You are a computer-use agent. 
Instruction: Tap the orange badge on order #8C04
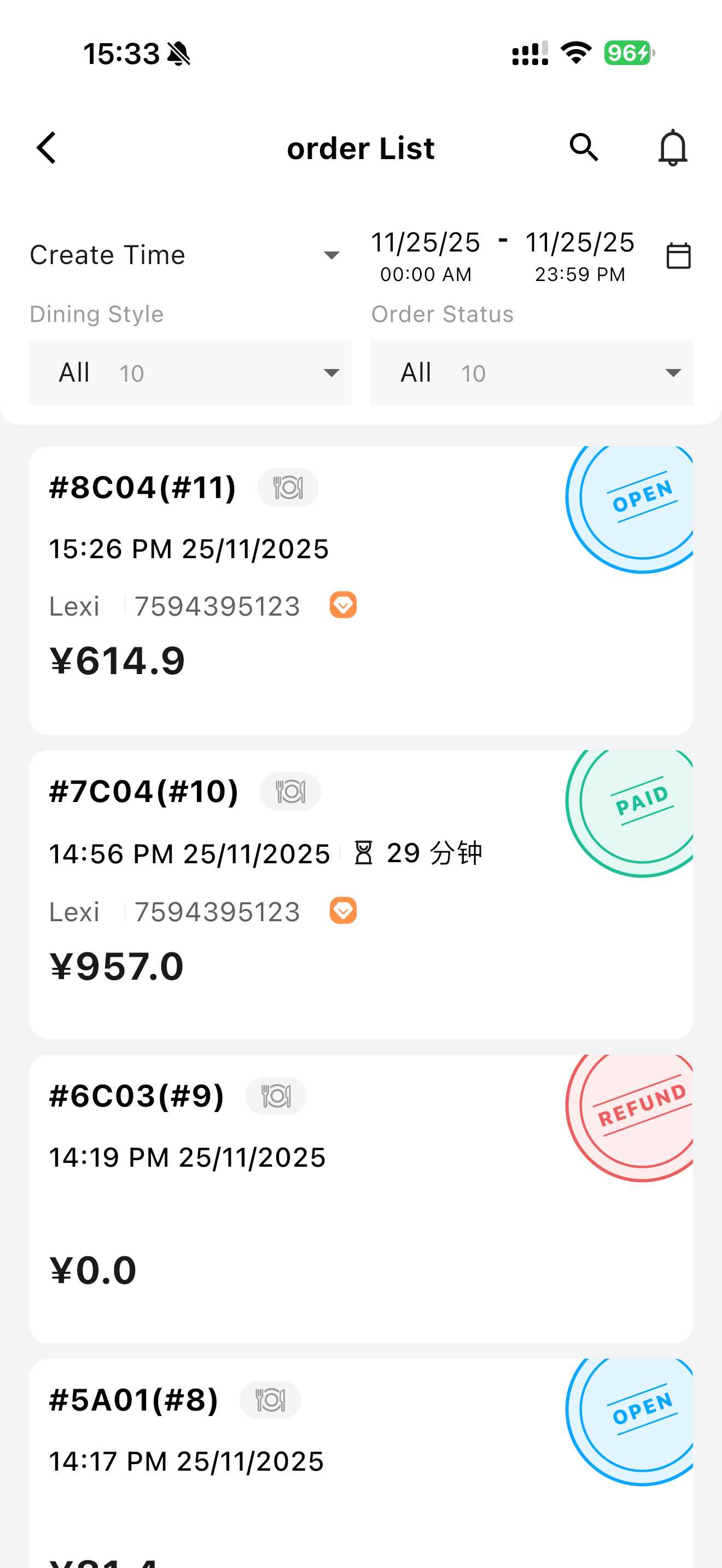[x=343, y=605]
